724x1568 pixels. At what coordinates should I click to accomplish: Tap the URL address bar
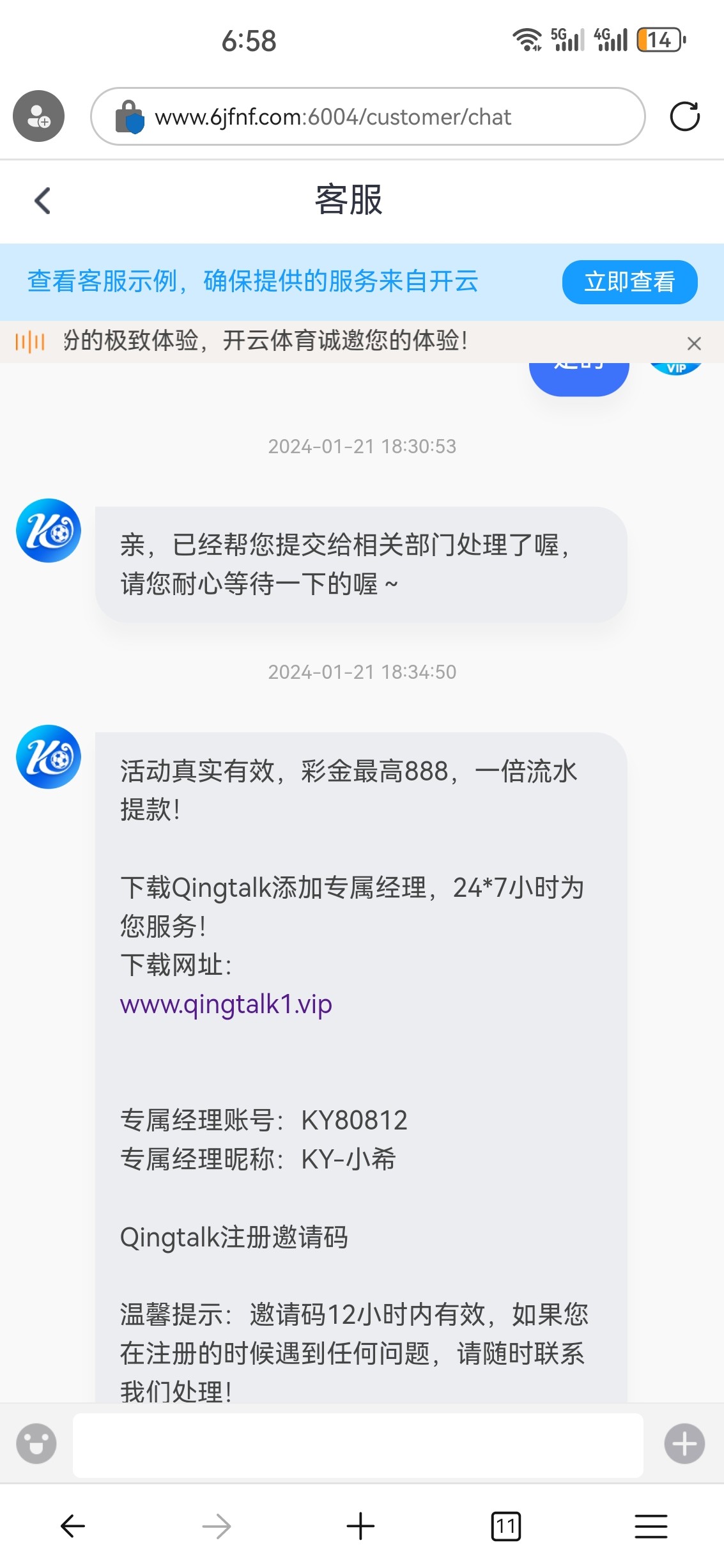[368, 116]
